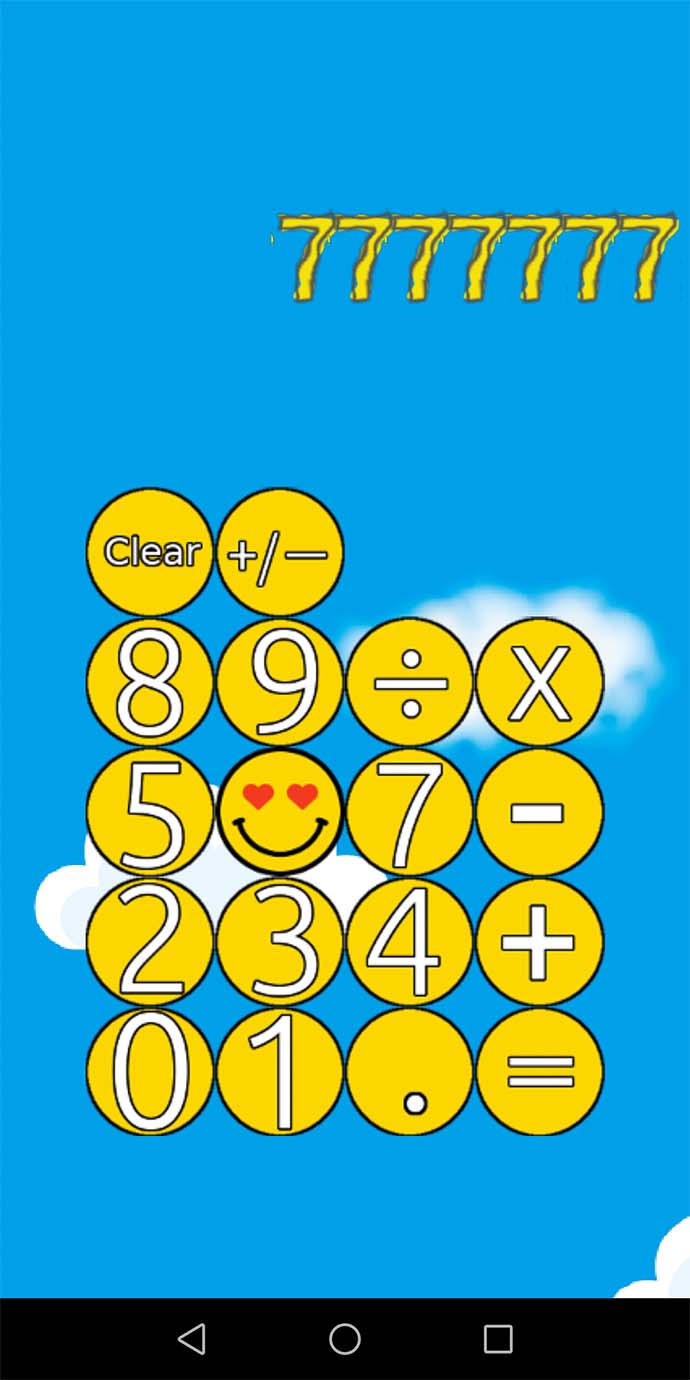This screenshot has height=1380, width=690.
Task: Go back with the system back button
Action: coord(191,1338)
